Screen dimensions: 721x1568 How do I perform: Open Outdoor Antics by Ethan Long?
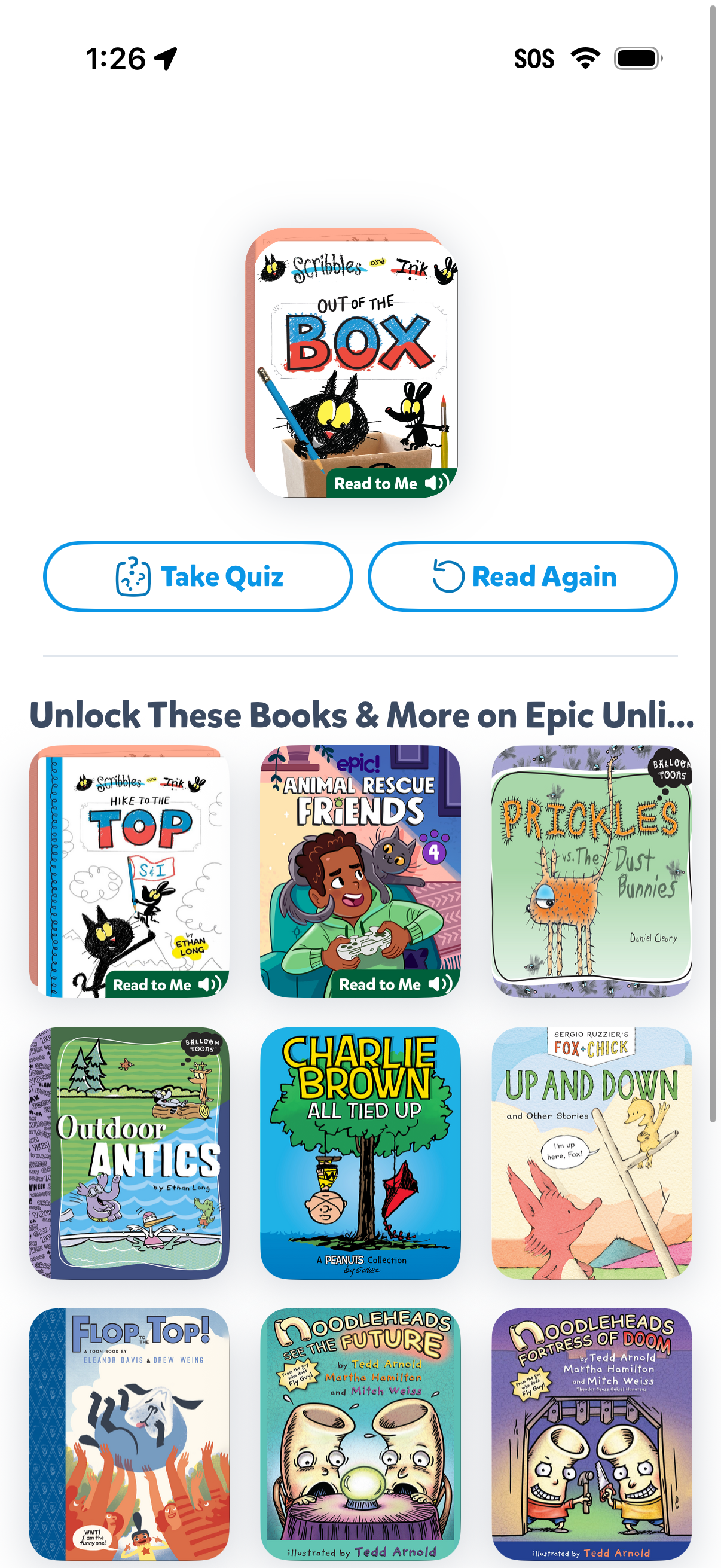tap(129, 1153)
